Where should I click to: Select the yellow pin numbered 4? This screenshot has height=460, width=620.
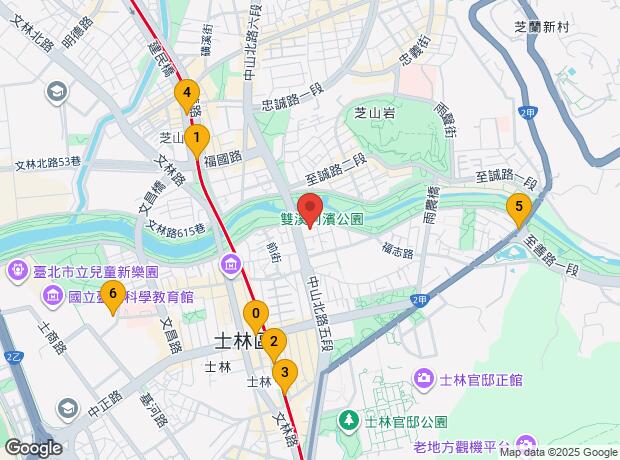186,95
